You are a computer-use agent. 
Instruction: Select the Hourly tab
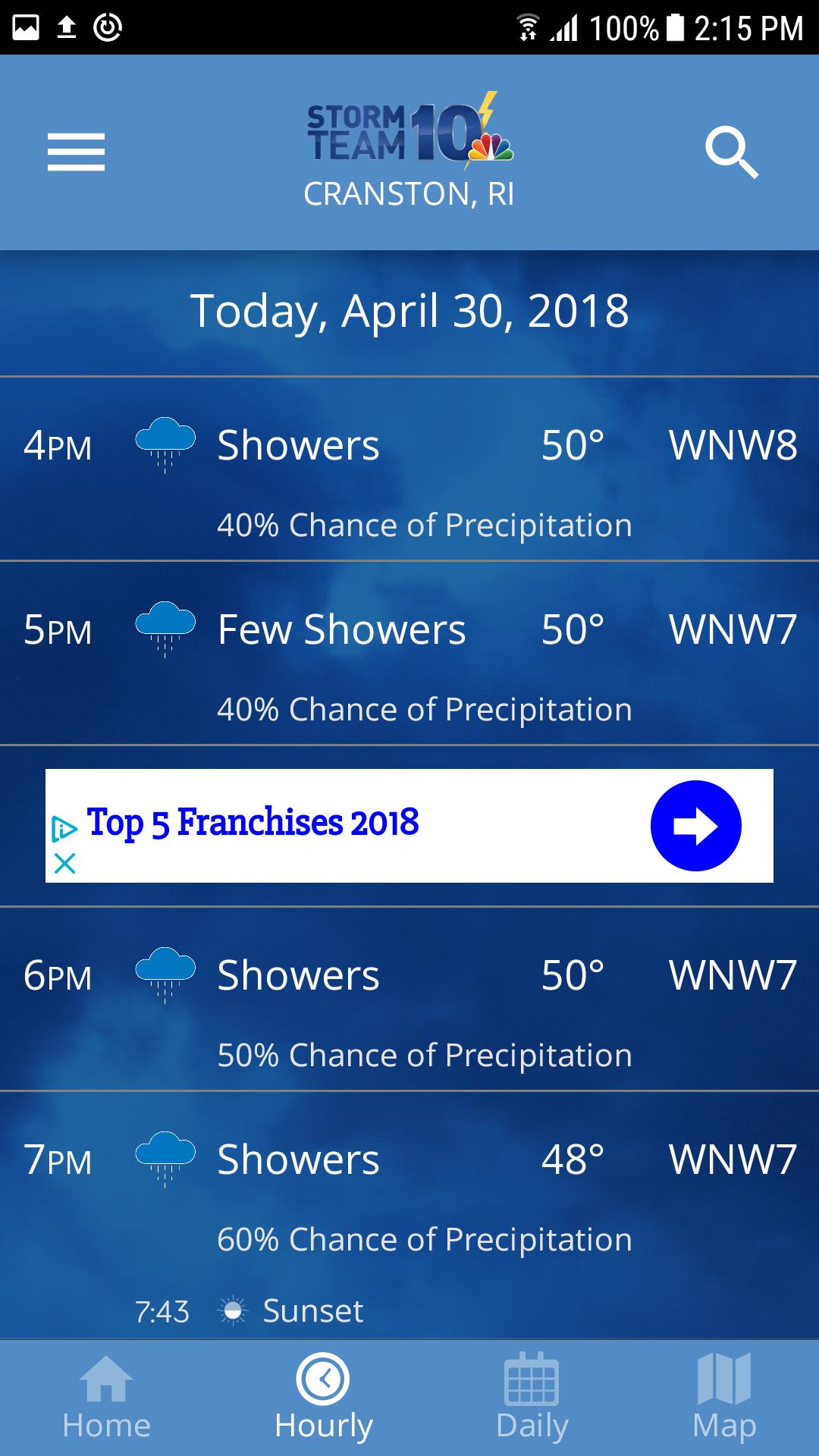(x=324, y=1398)
